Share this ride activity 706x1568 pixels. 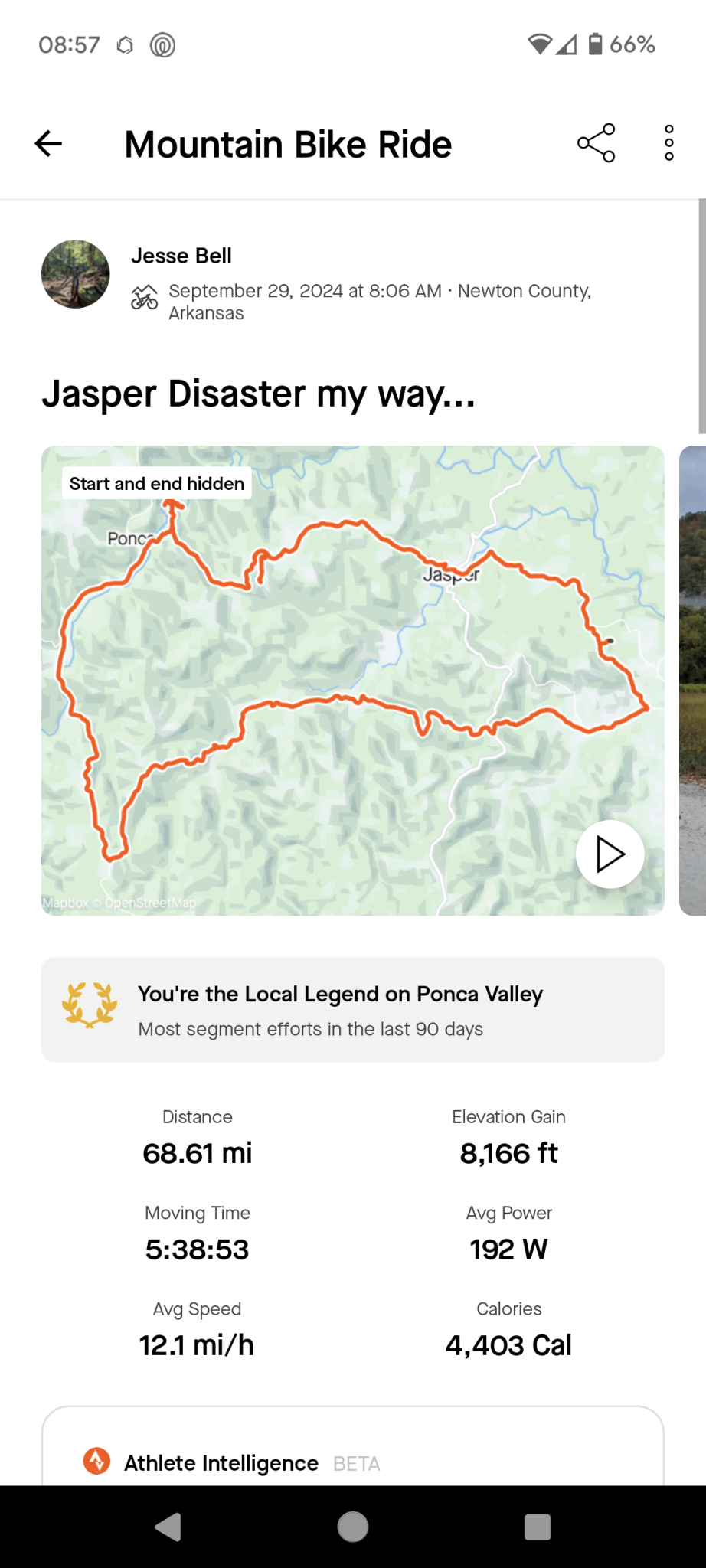click(x=596, y=143)
